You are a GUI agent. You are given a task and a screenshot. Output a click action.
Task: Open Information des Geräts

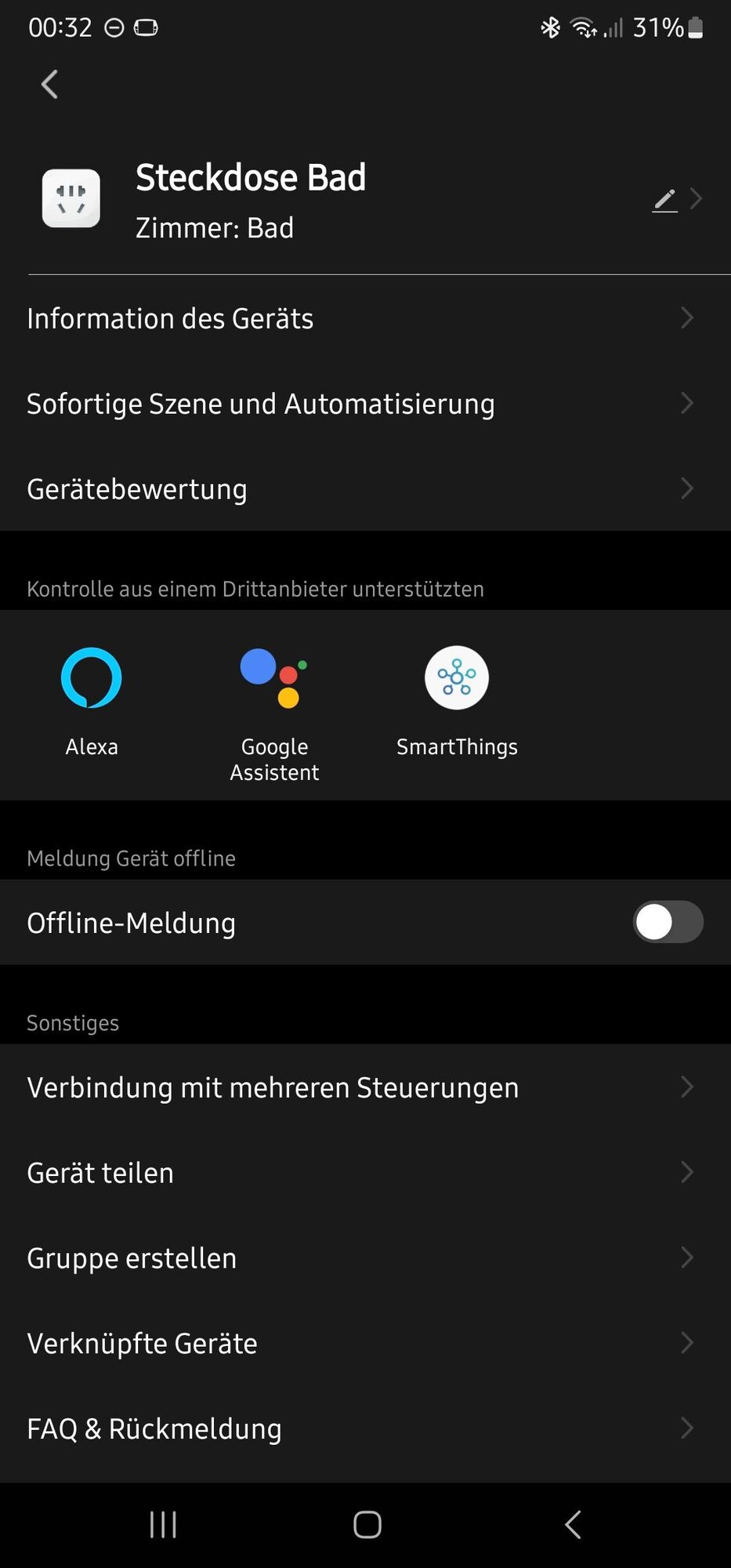pyautogui.click(x=365, y=318)
